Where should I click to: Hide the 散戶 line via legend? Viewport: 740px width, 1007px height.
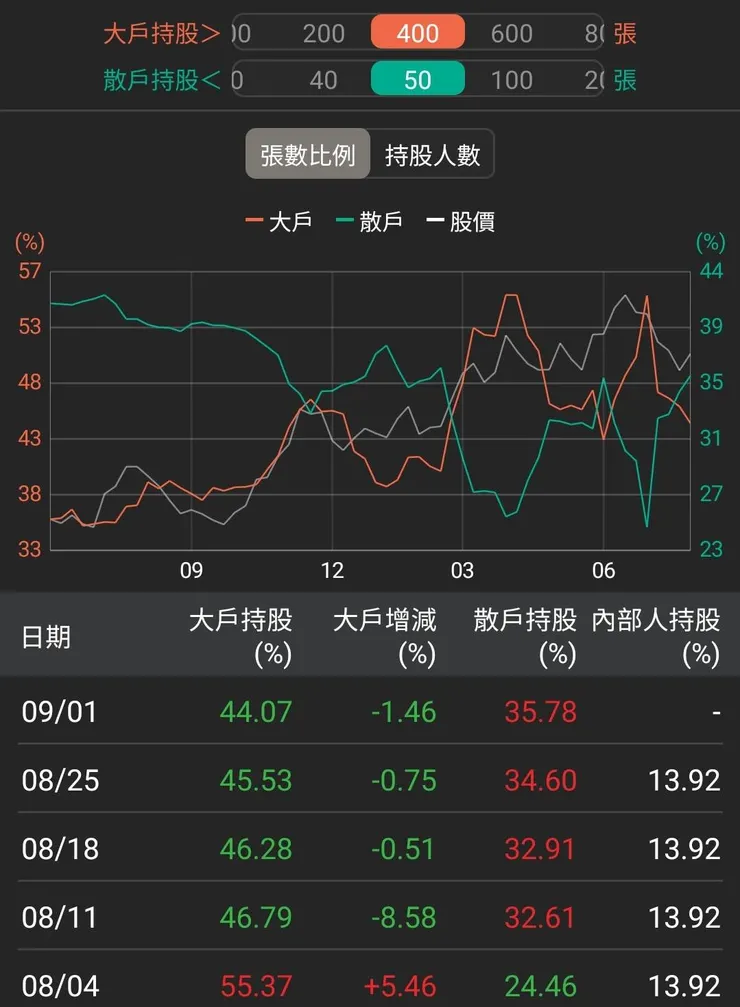[x=379, y=222]
